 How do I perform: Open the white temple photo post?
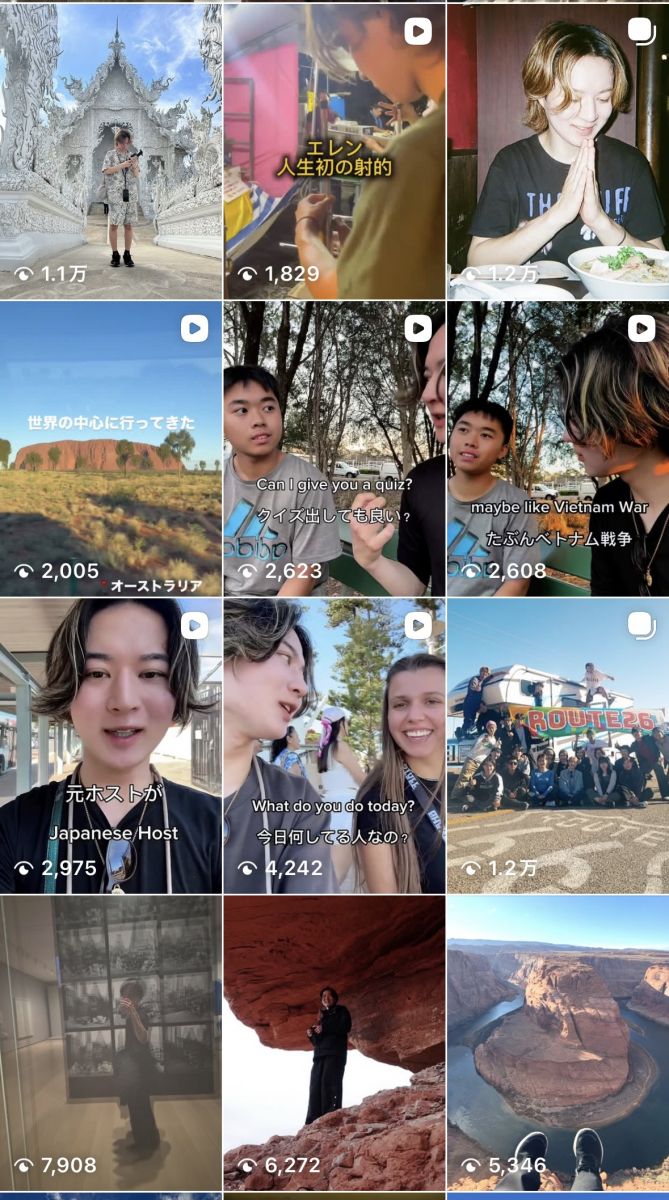pos(111,150)
